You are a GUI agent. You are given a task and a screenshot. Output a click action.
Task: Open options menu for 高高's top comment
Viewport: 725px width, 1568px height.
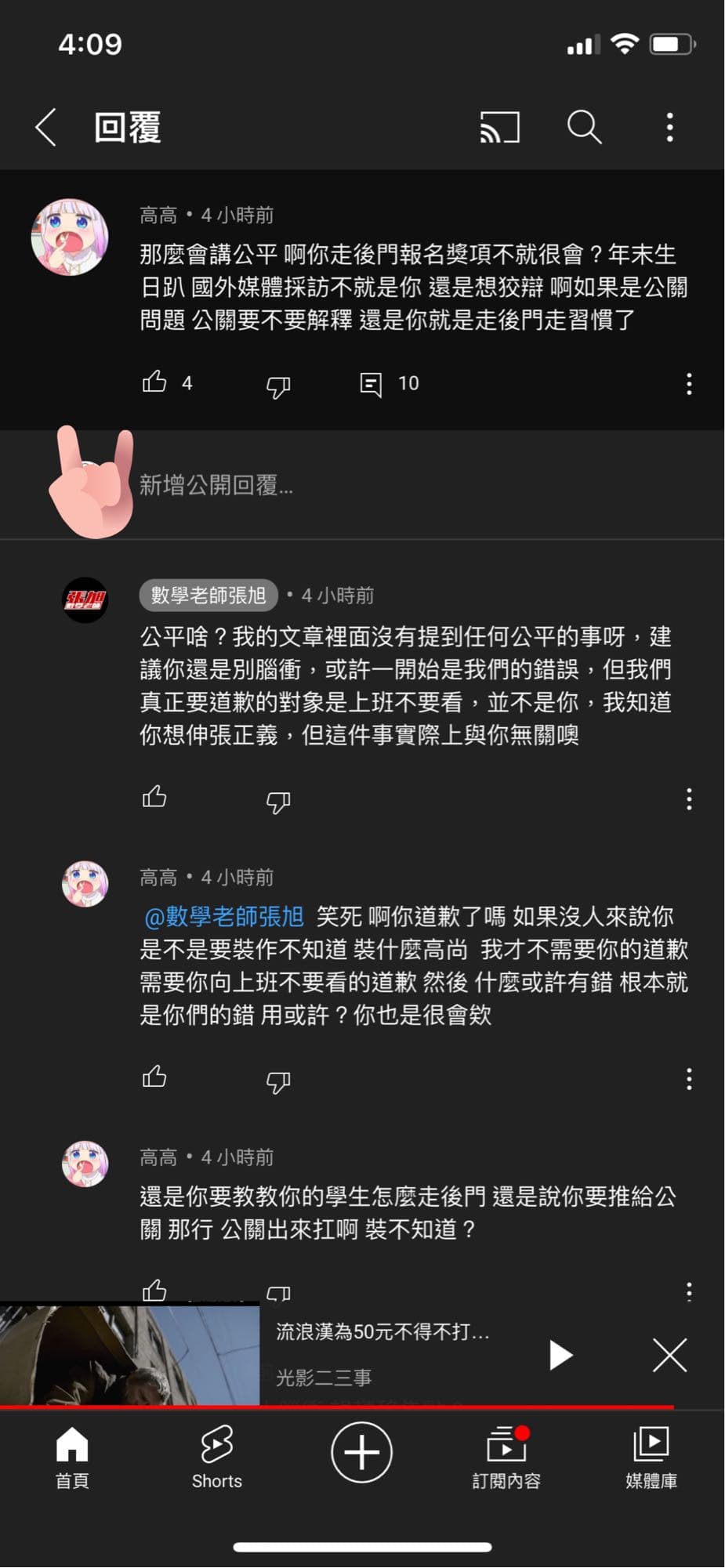pyautogui.click(x=688, y=384)
